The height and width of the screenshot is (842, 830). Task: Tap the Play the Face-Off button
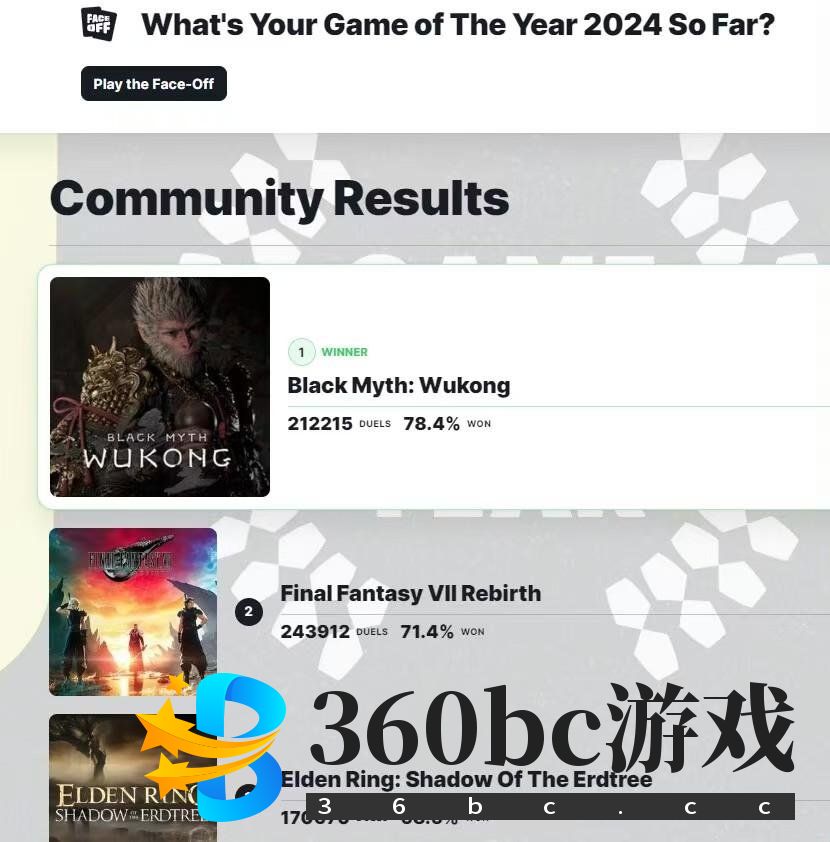click(154, 84)
